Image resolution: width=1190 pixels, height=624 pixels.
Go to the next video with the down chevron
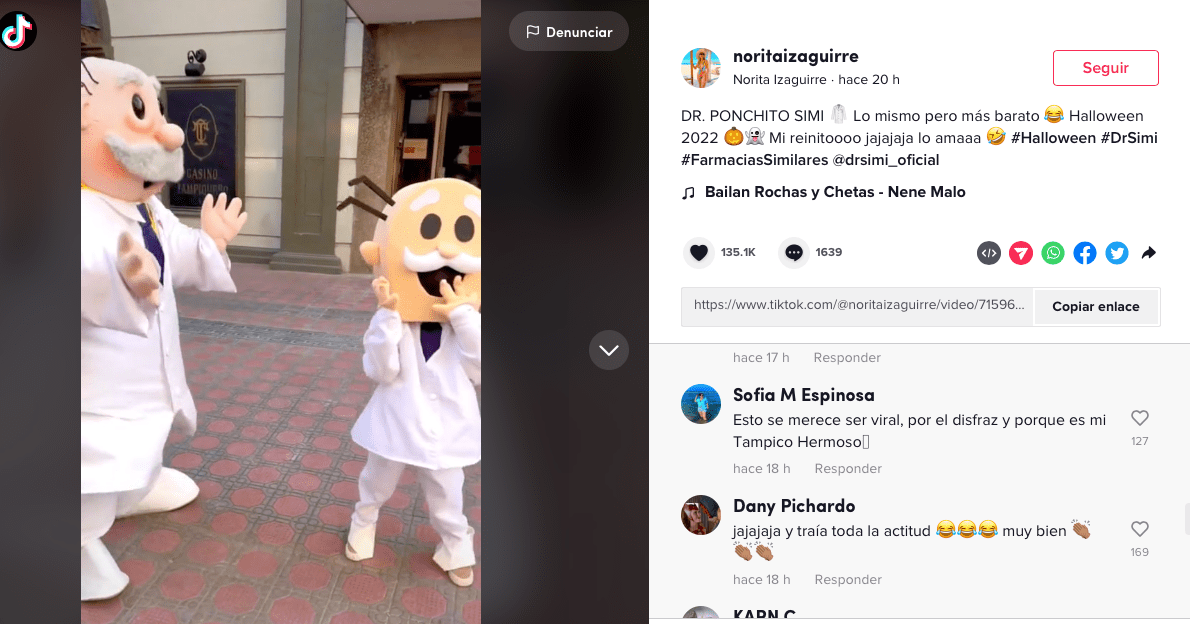tap(609, 350)
